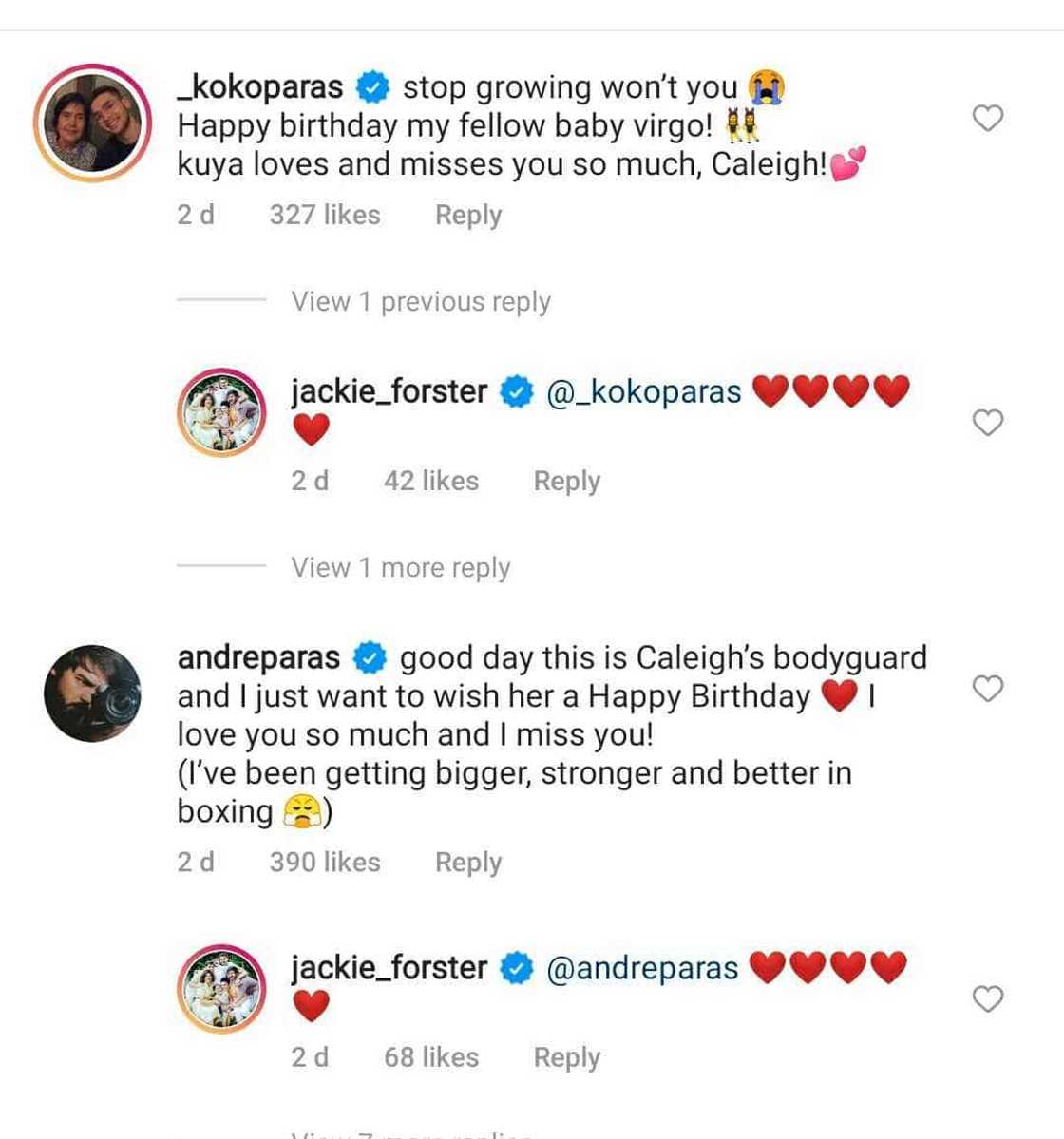The width and height of the screenshot is (1064, 1139).
Task: View the 327 likes on _kokoparas's comment
Action: point(324,216)
